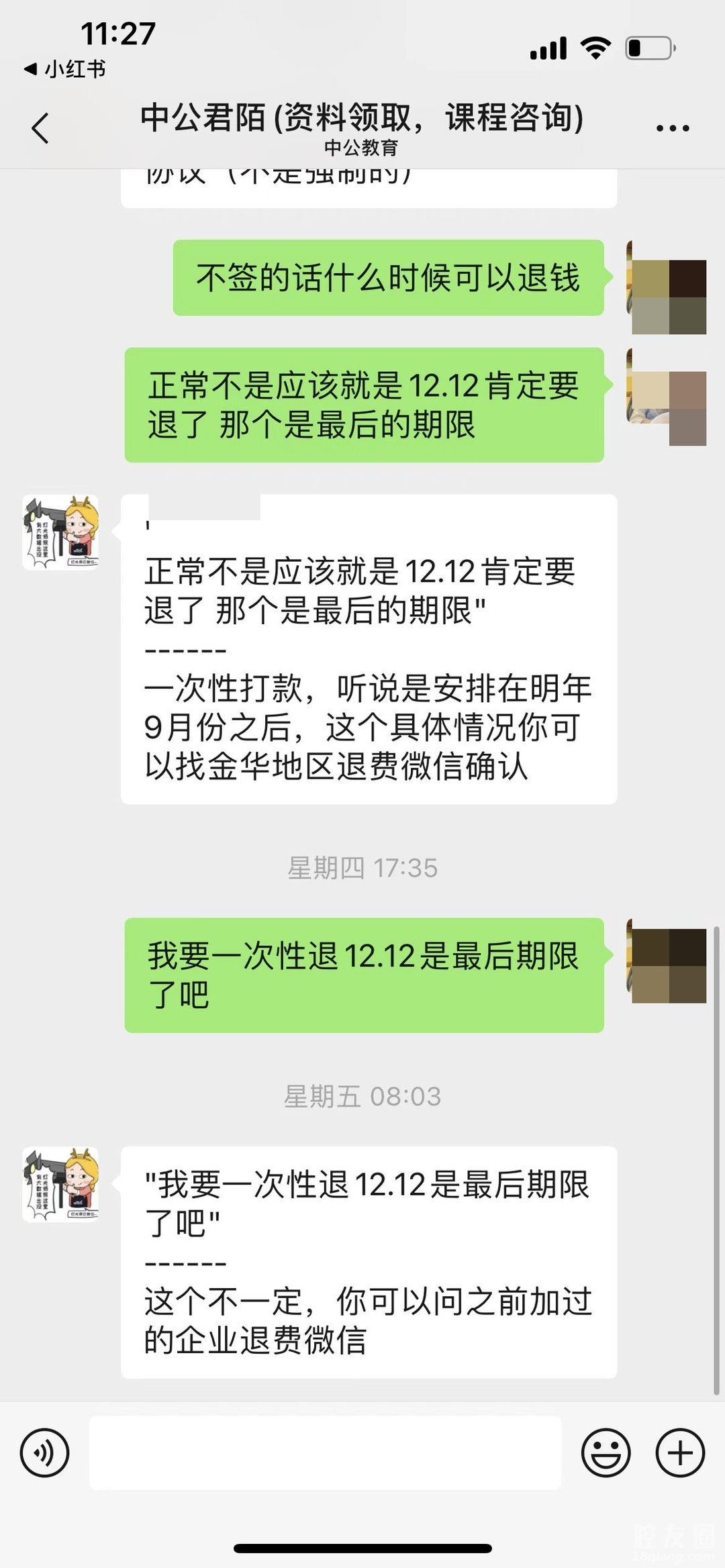This screenshot has height=1568, width=725.
Task: Open contact avatar beside 这个不一定 reply
Action: click(x=61, y=1185)
